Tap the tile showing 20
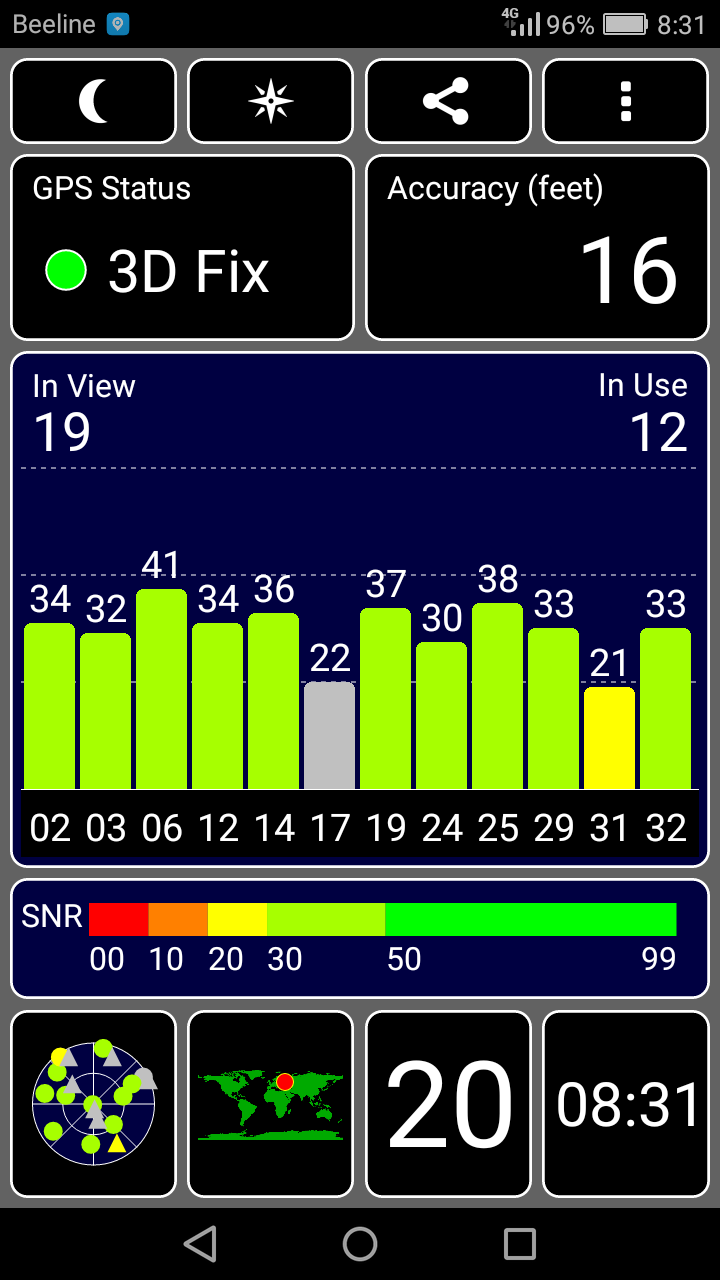The height and width of the screenshot is (1280, 720). pos(448,1104)
